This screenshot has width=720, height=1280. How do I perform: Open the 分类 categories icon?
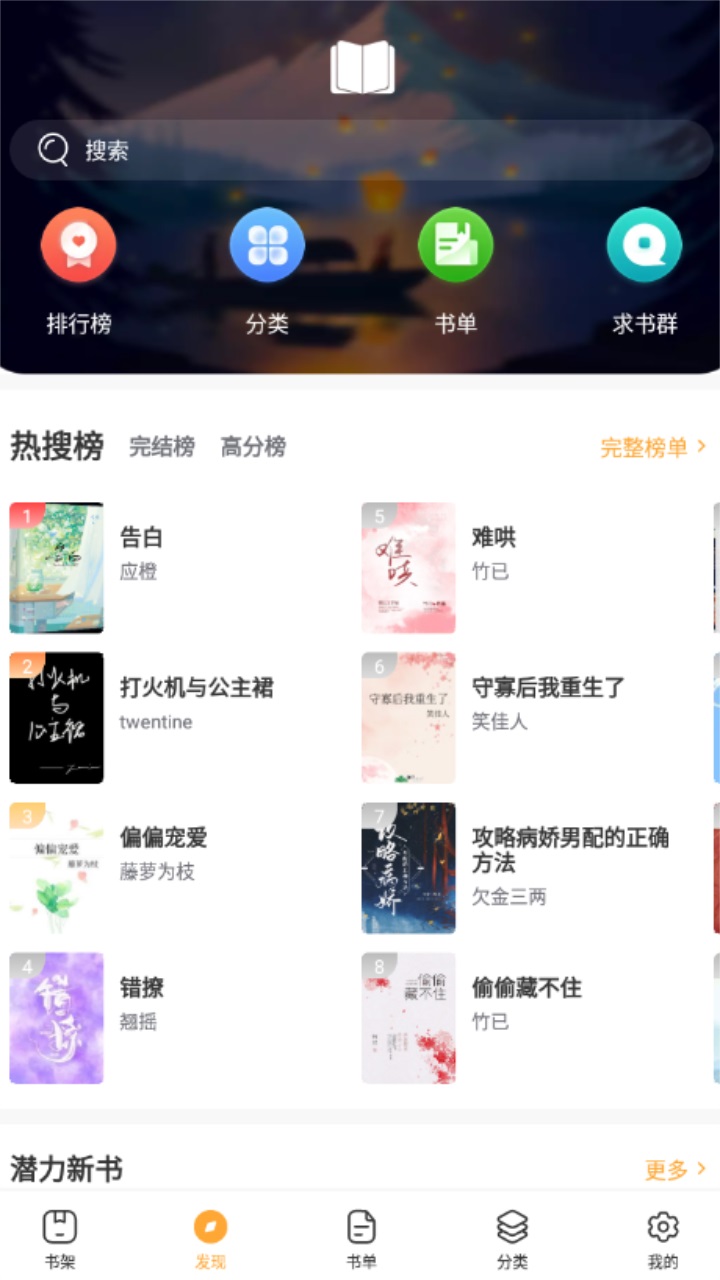click(267, 244)
